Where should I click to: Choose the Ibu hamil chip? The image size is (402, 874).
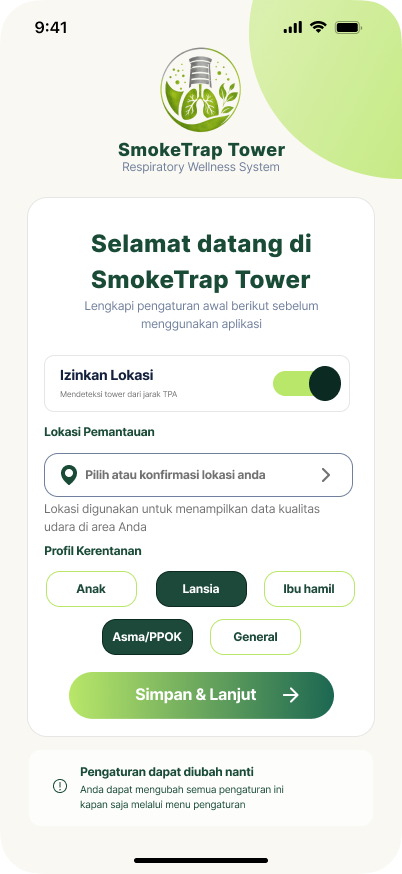pyautogui.click(x=309, y=589)
